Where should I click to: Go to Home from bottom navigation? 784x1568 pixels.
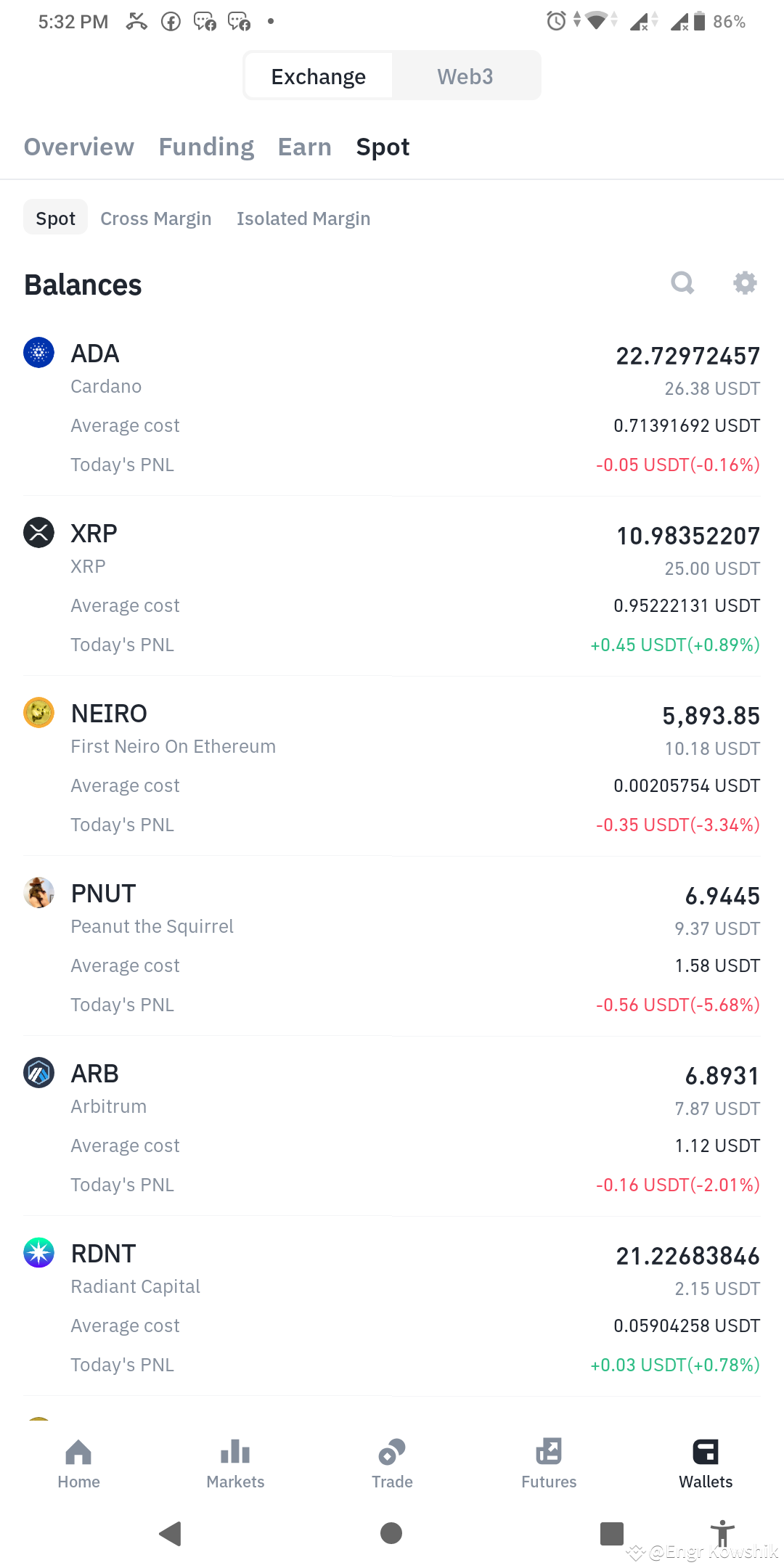(78, 1463)
